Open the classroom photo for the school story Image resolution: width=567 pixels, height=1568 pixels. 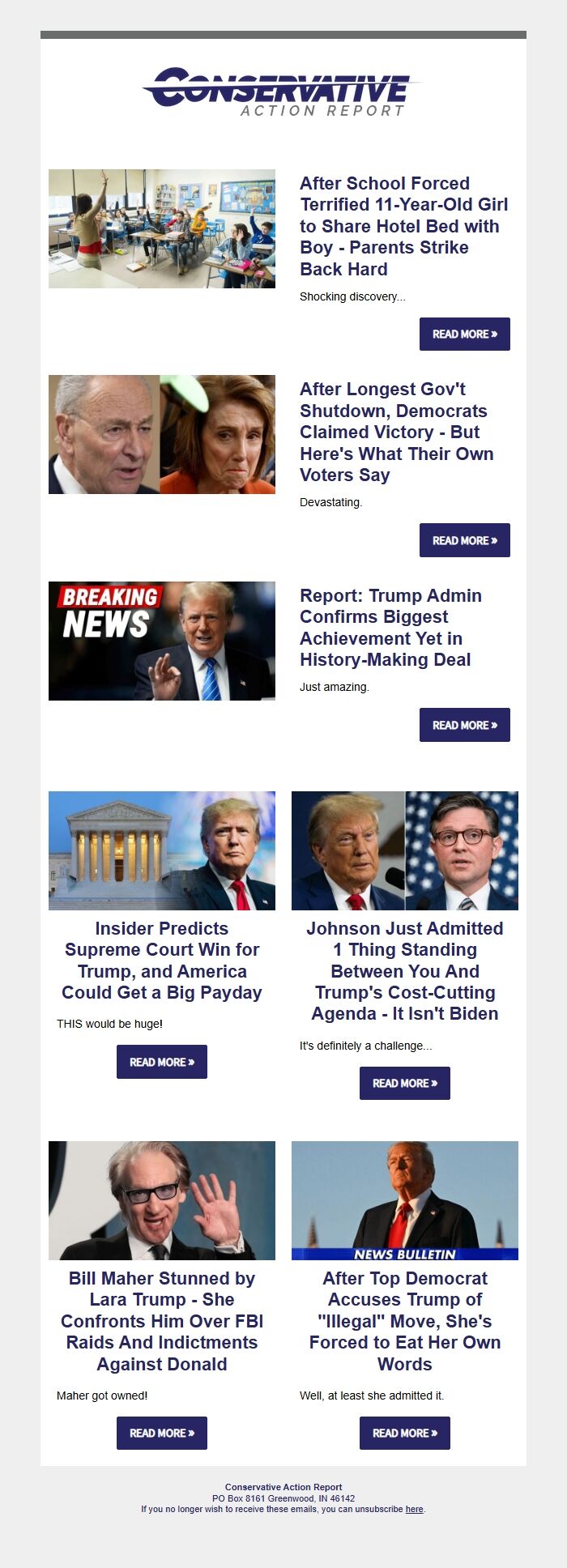pos(162,228)
